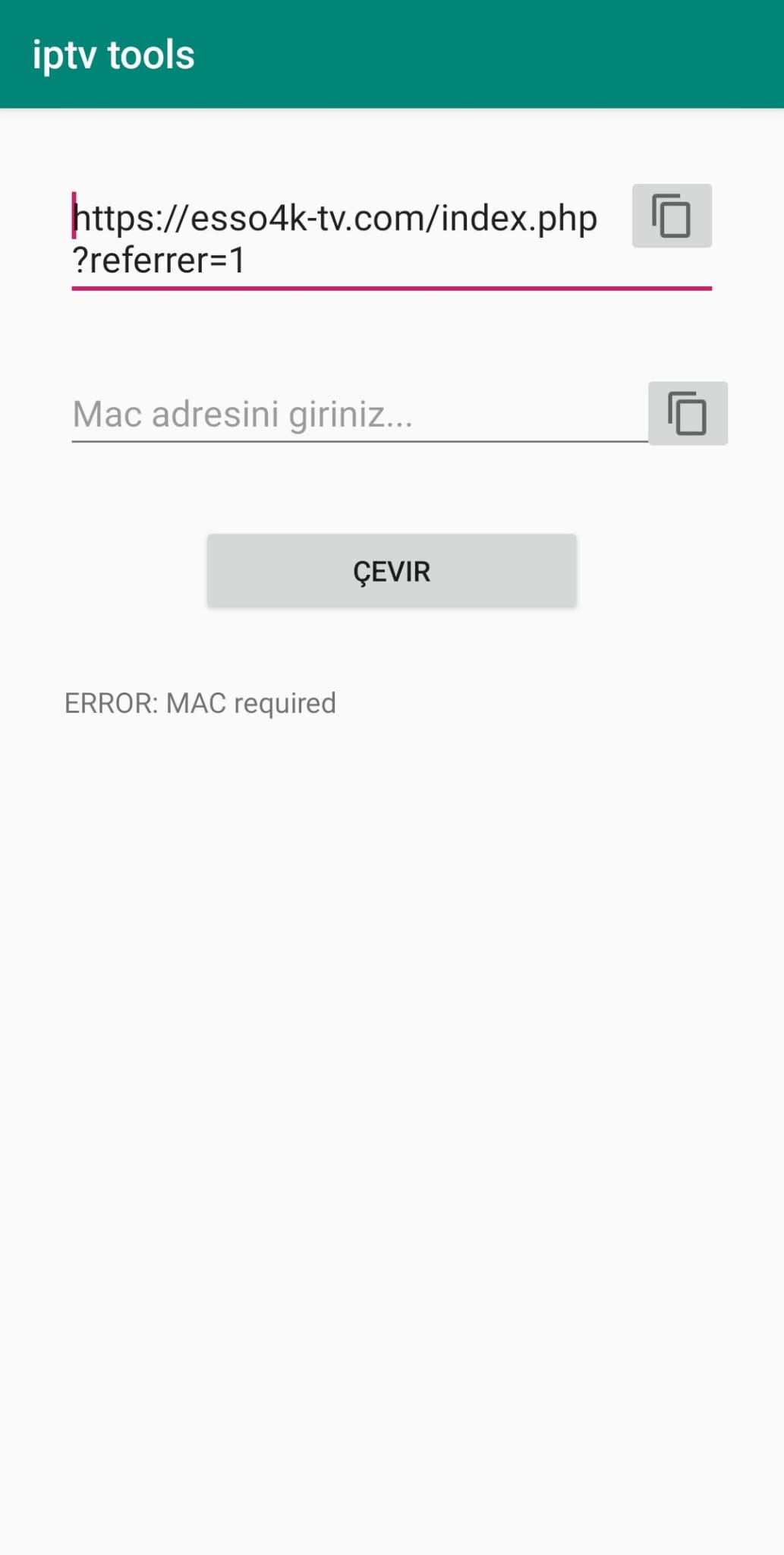The image size is (784, 1555).
Task: Click the text cursor at the URL start
Action: pos(74,216)
